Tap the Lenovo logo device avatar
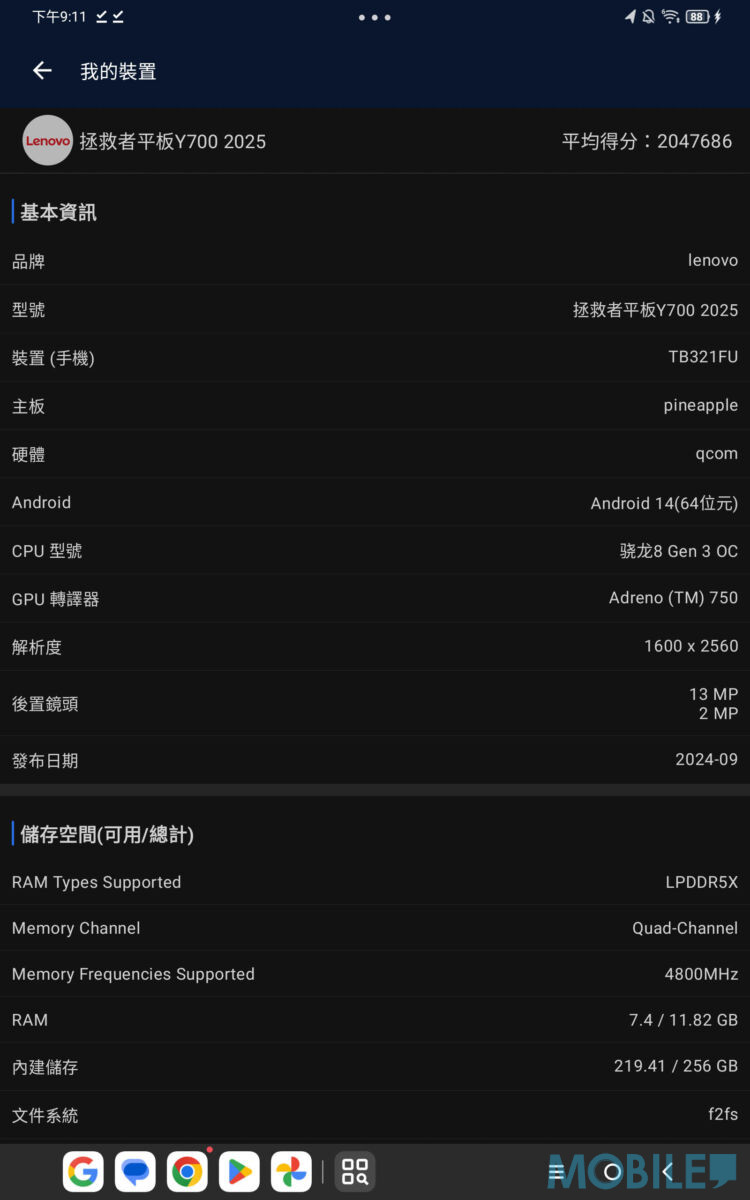The height and width of the screenshot is (1200, 750). 47,141
